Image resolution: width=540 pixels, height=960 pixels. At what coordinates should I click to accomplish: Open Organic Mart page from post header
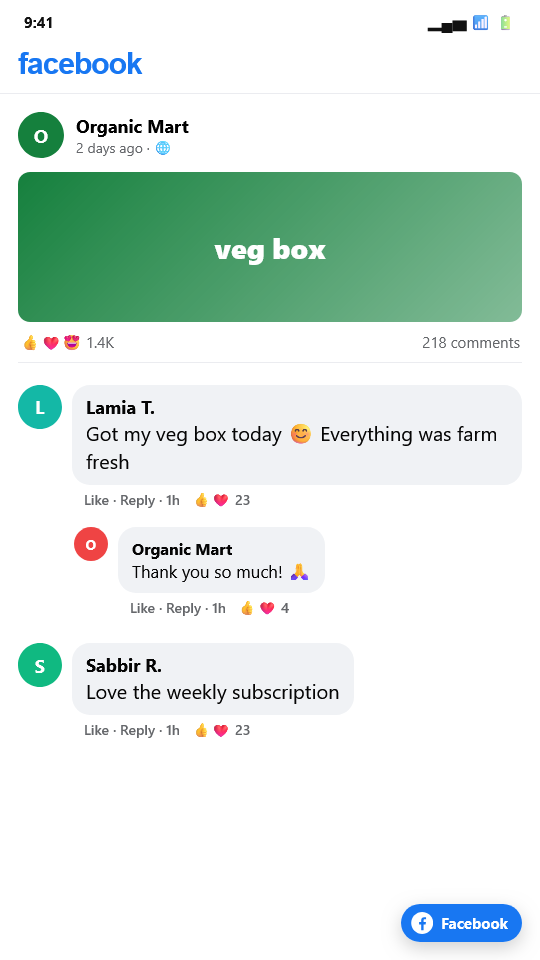coord(132,127)
